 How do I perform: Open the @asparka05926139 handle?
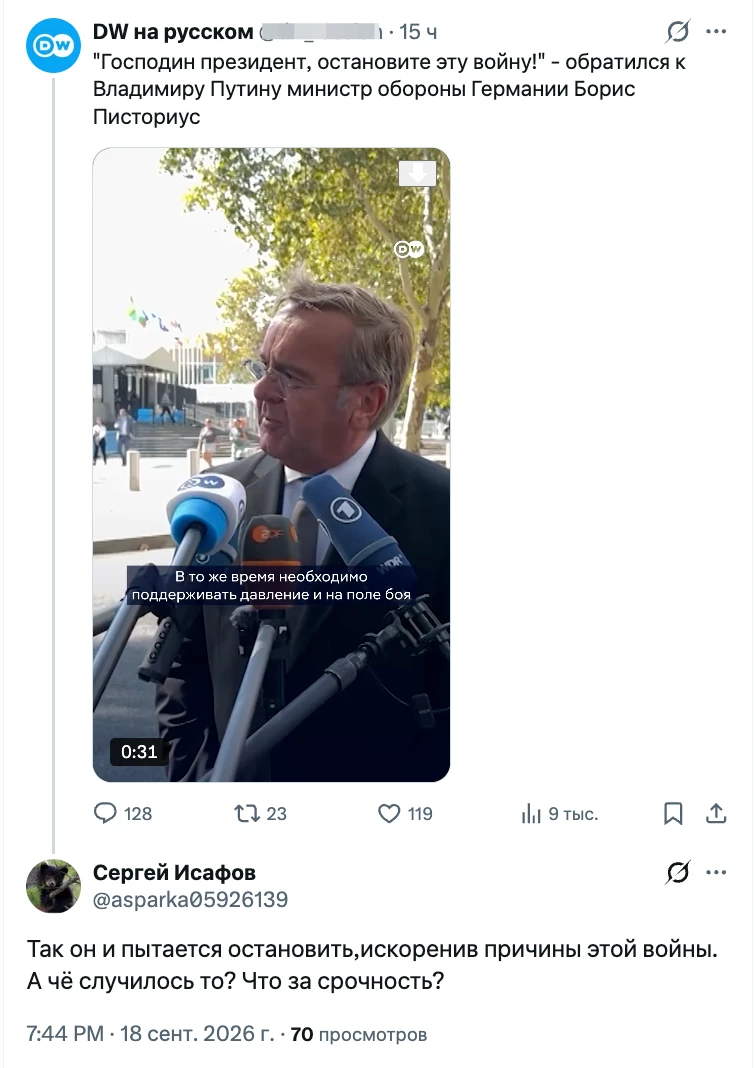190,900
